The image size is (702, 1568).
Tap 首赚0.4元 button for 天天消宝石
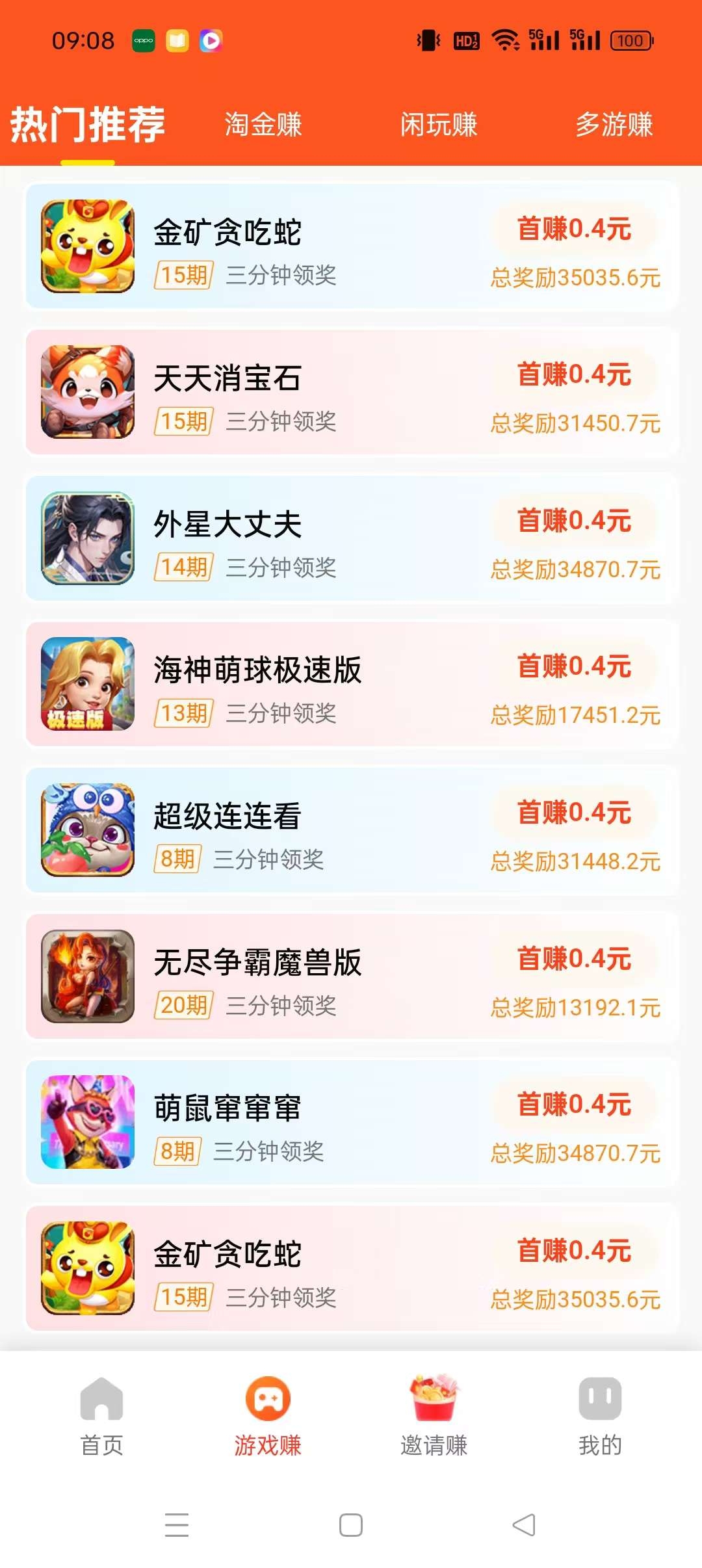[575, 375]
